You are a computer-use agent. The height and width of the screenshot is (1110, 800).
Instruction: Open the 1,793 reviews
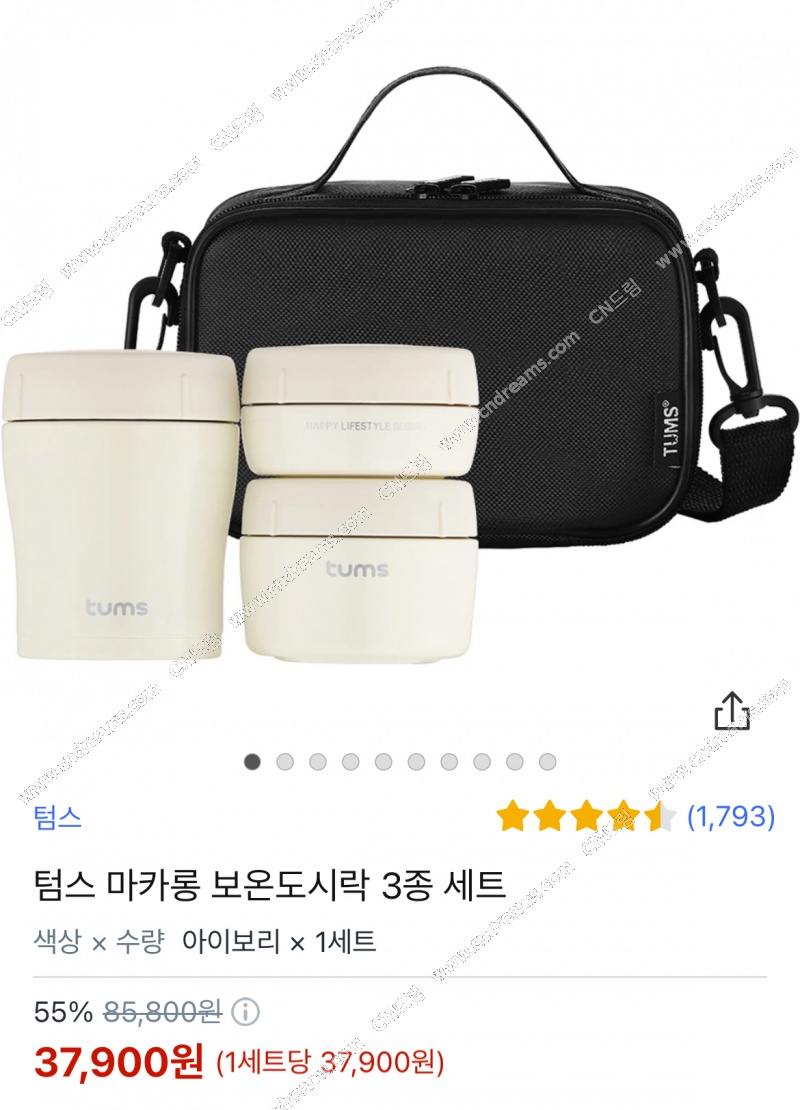731,817
